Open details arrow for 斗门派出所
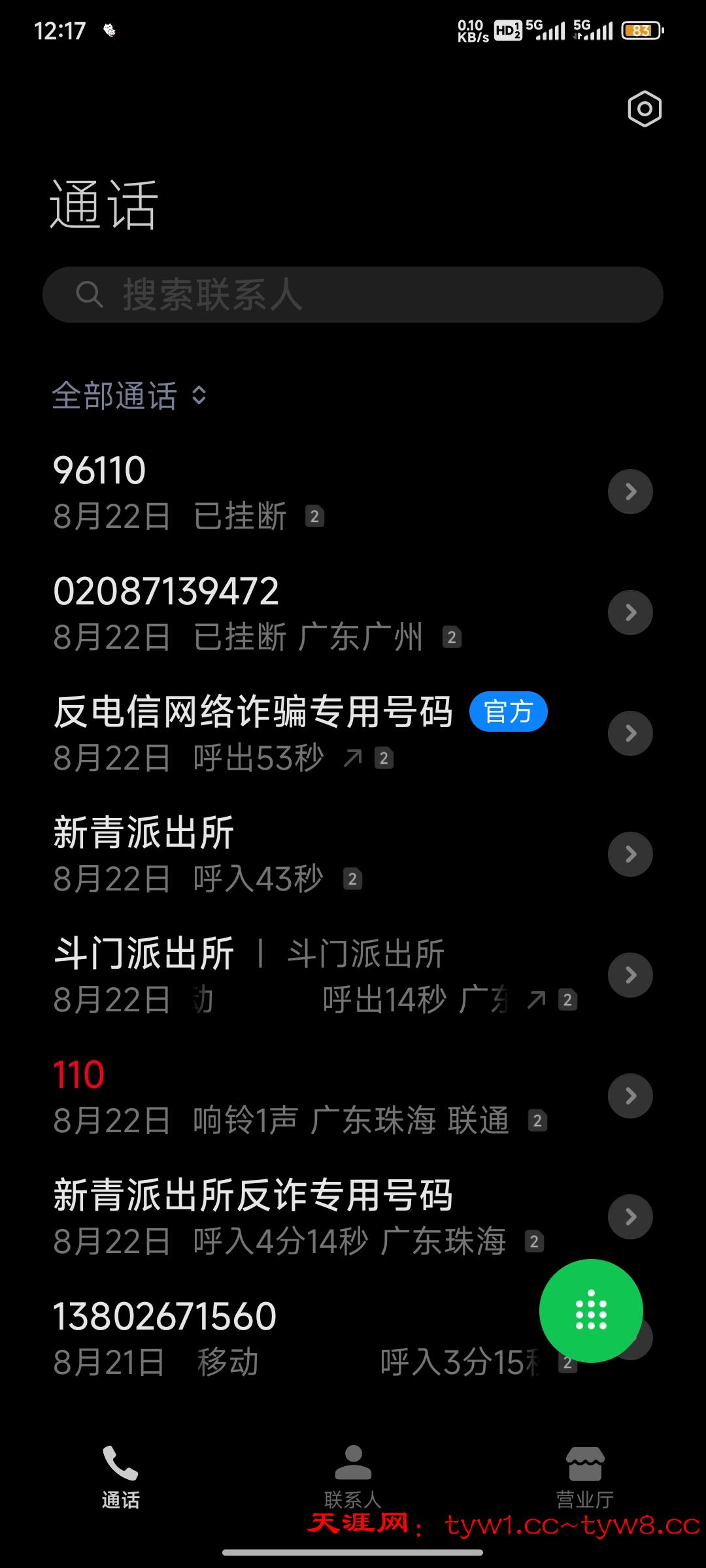Viewport: 706px width, 1568px height. coord(630,975)
